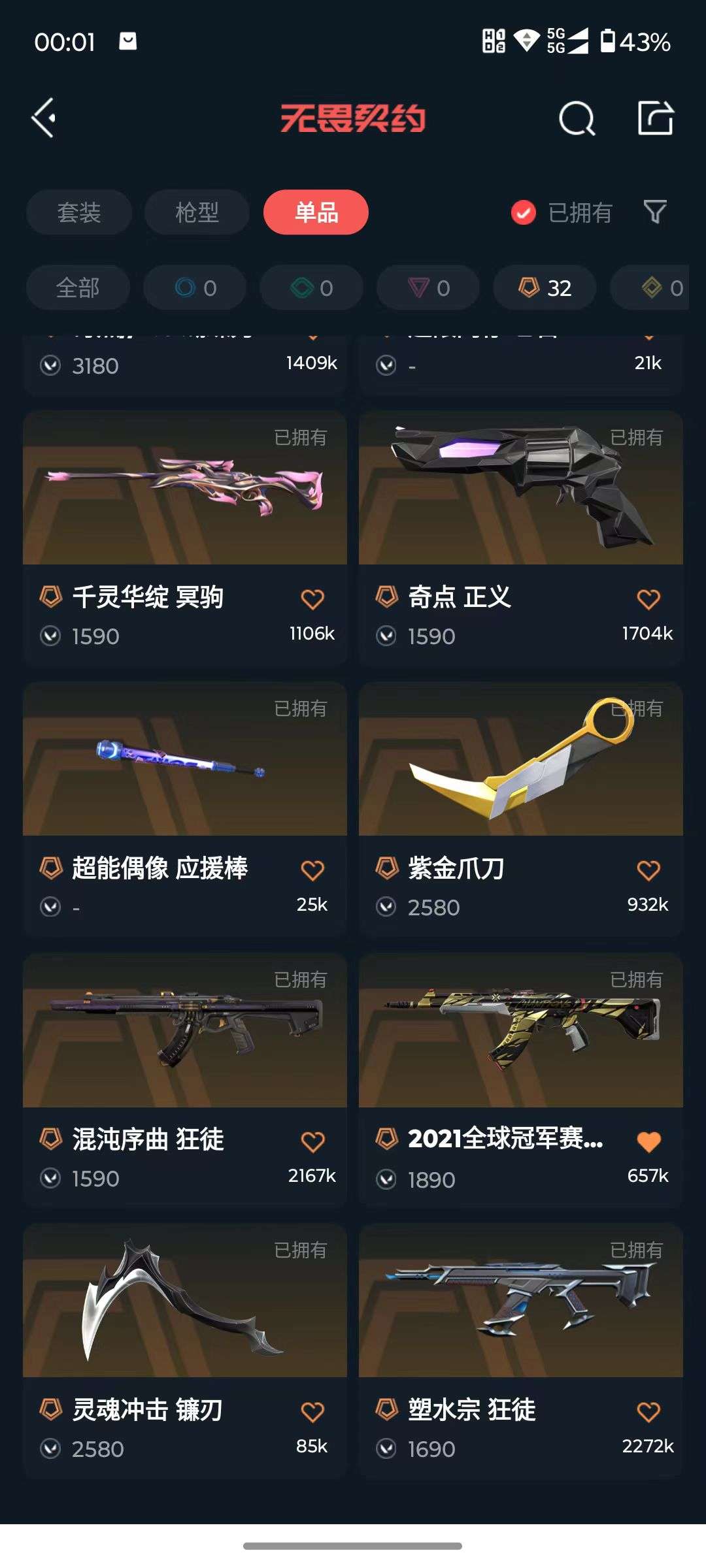Favorite the 紫金爪刀 with its heart toggle
Screen dimensions: 706x1568
(648, 871)
